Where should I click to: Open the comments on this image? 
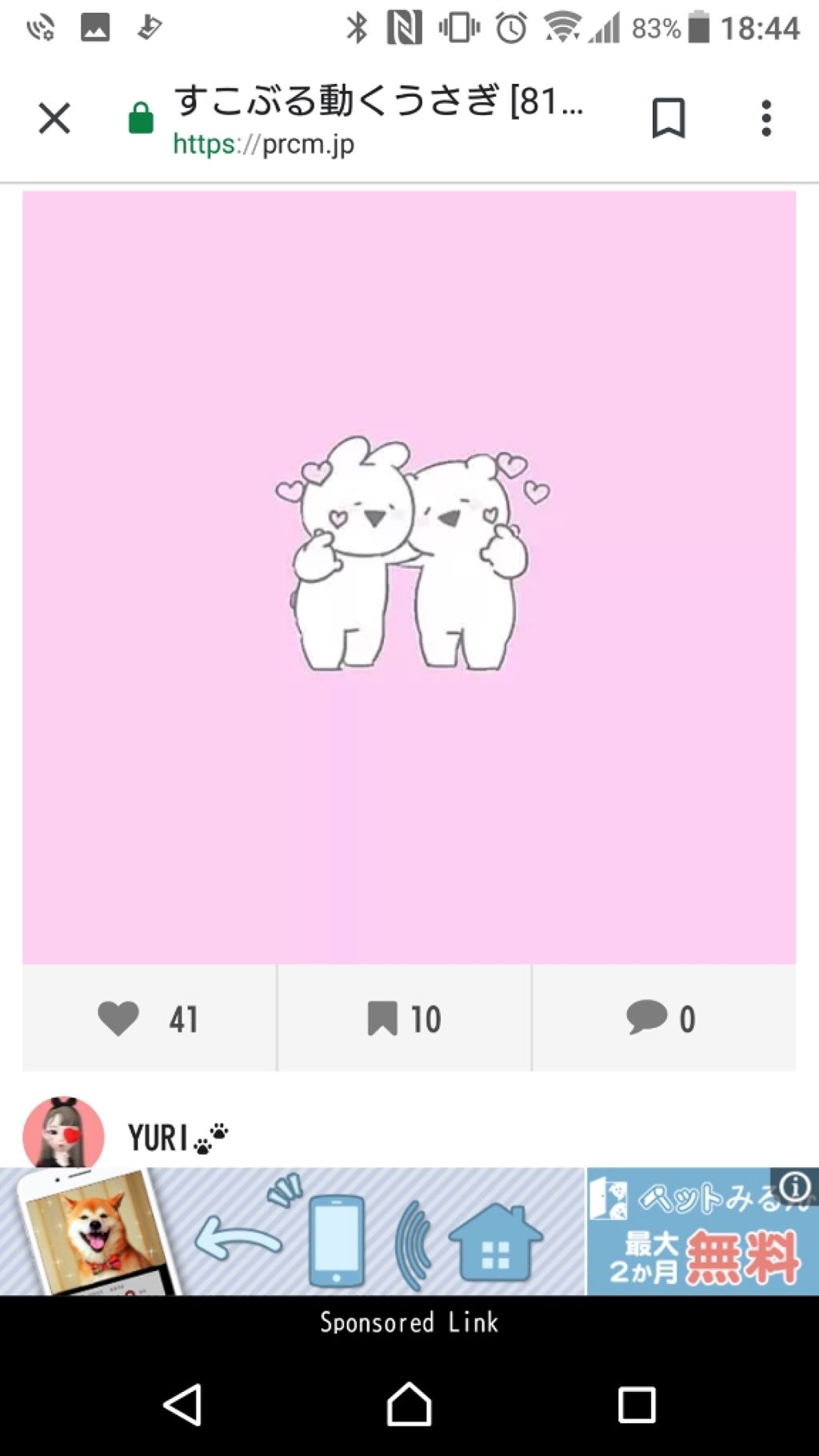pos(662,1018)
